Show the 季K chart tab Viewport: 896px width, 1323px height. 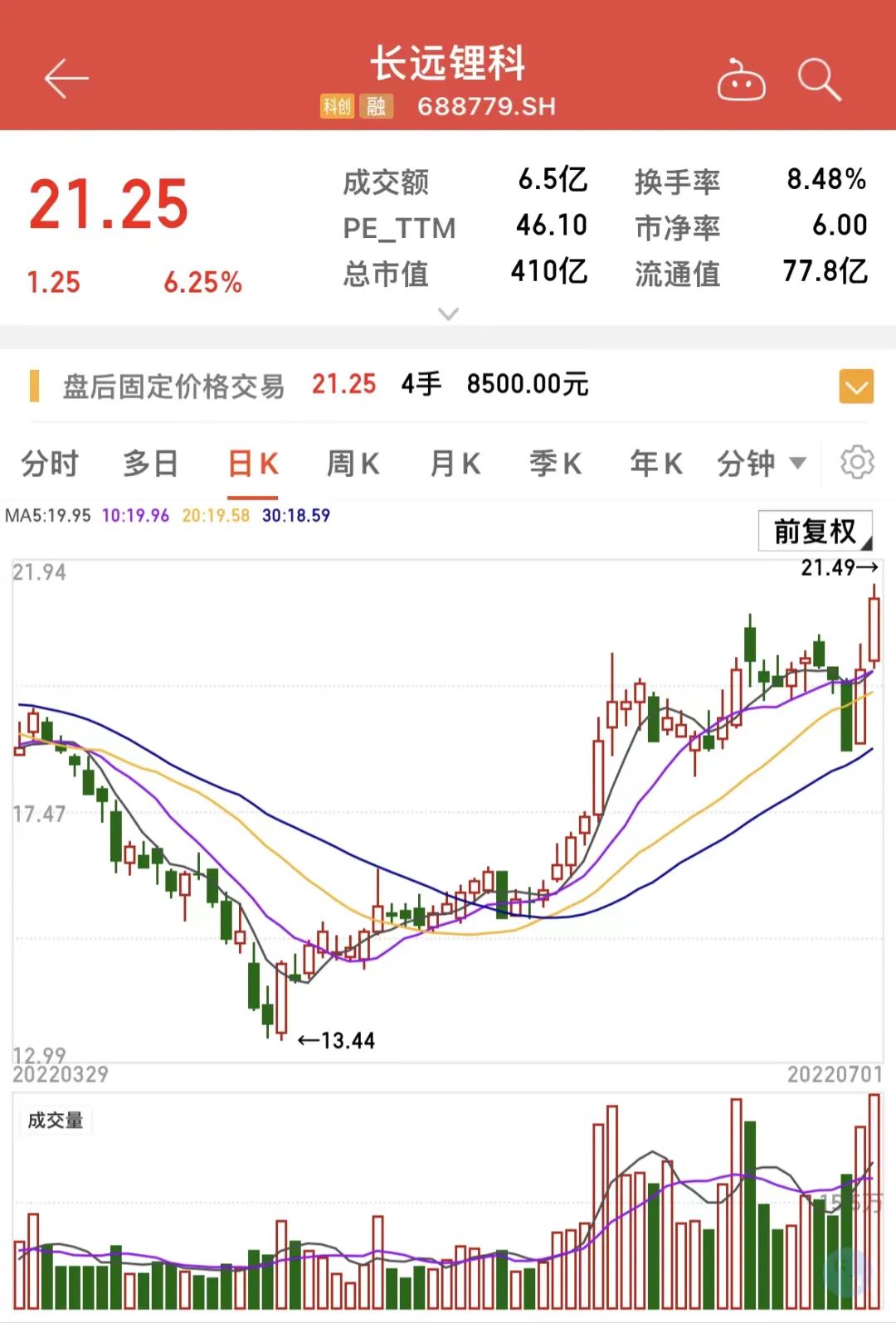(555, 463)
